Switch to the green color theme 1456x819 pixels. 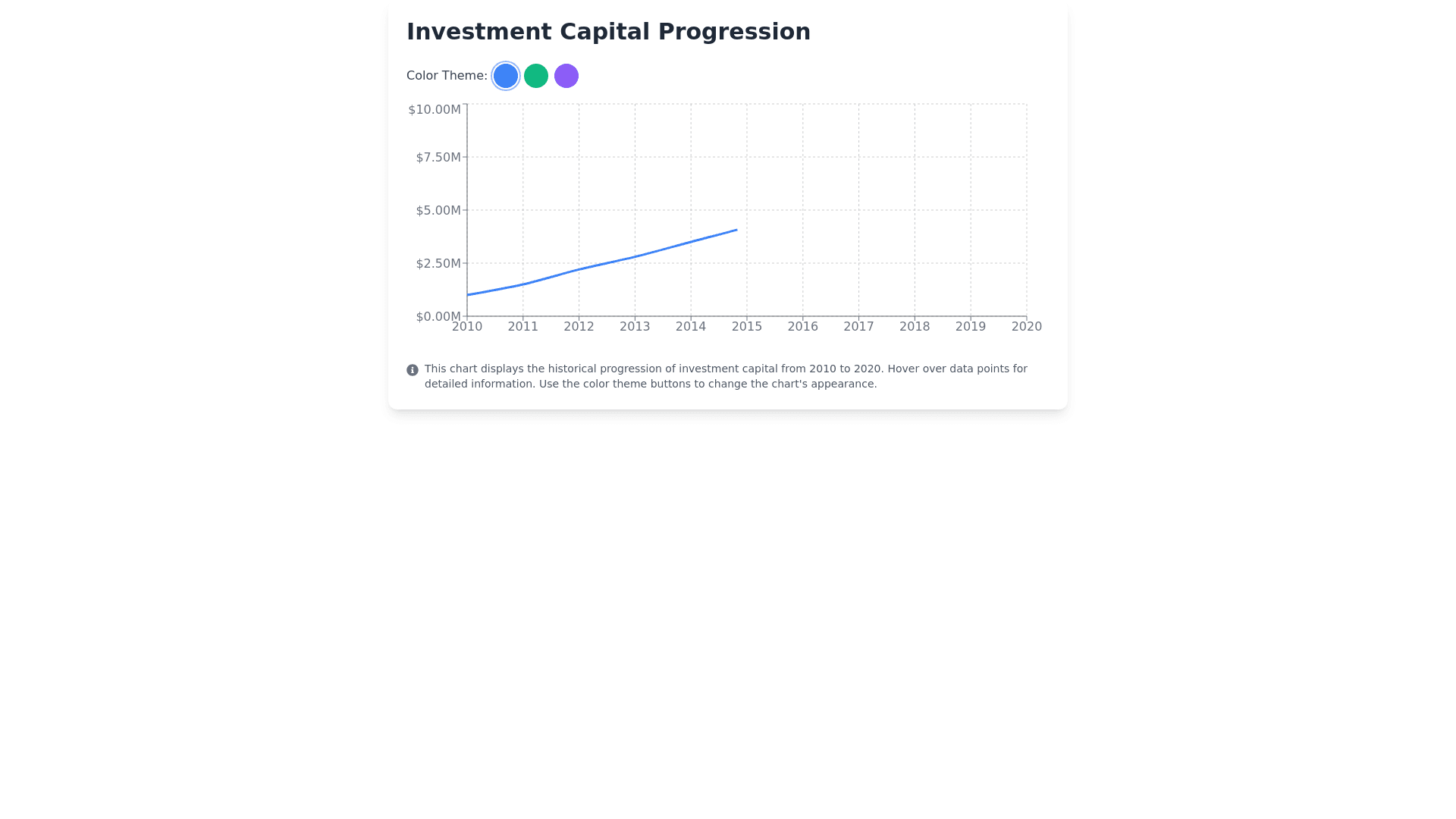(536, 76)
